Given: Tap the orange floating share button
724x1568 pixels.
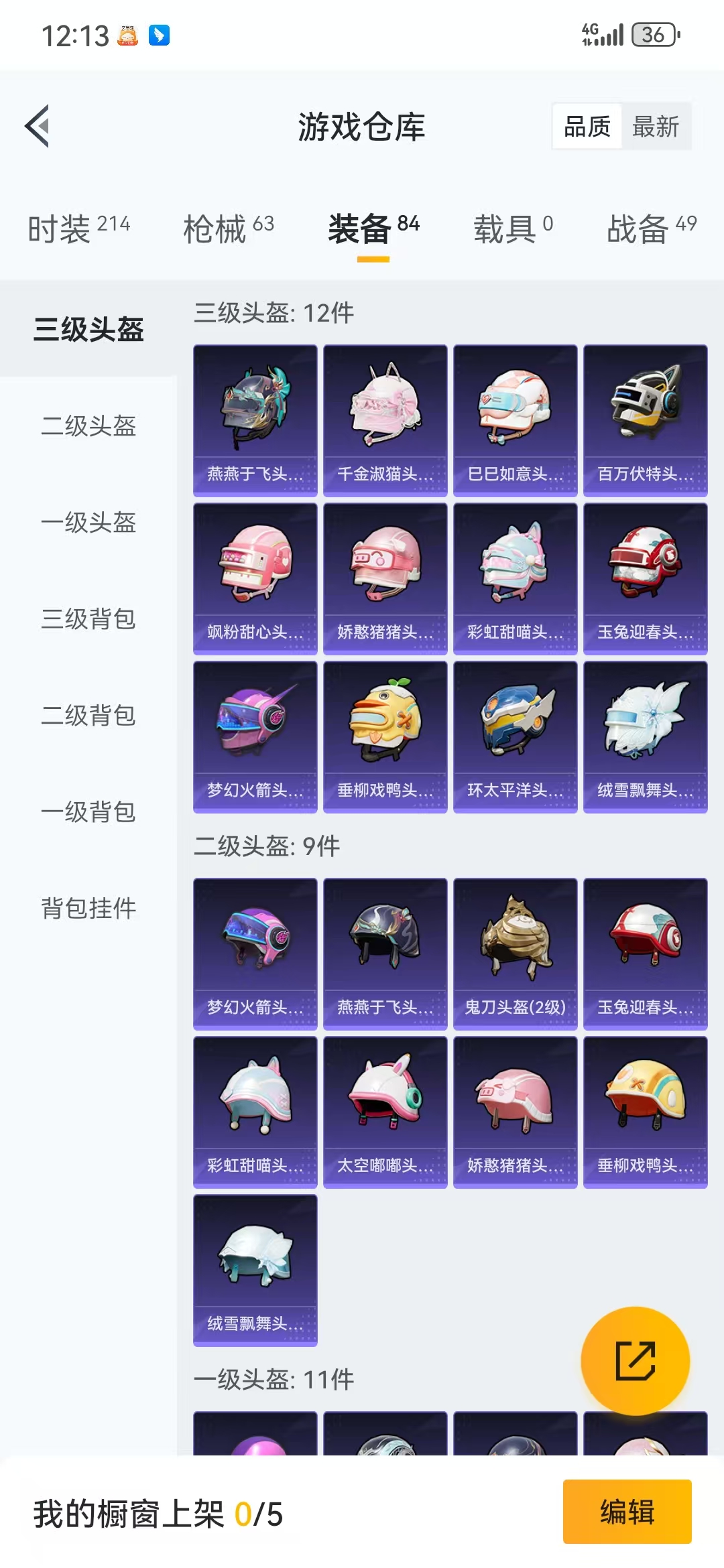Looking at the screenshot, I should click(635, 1361).
